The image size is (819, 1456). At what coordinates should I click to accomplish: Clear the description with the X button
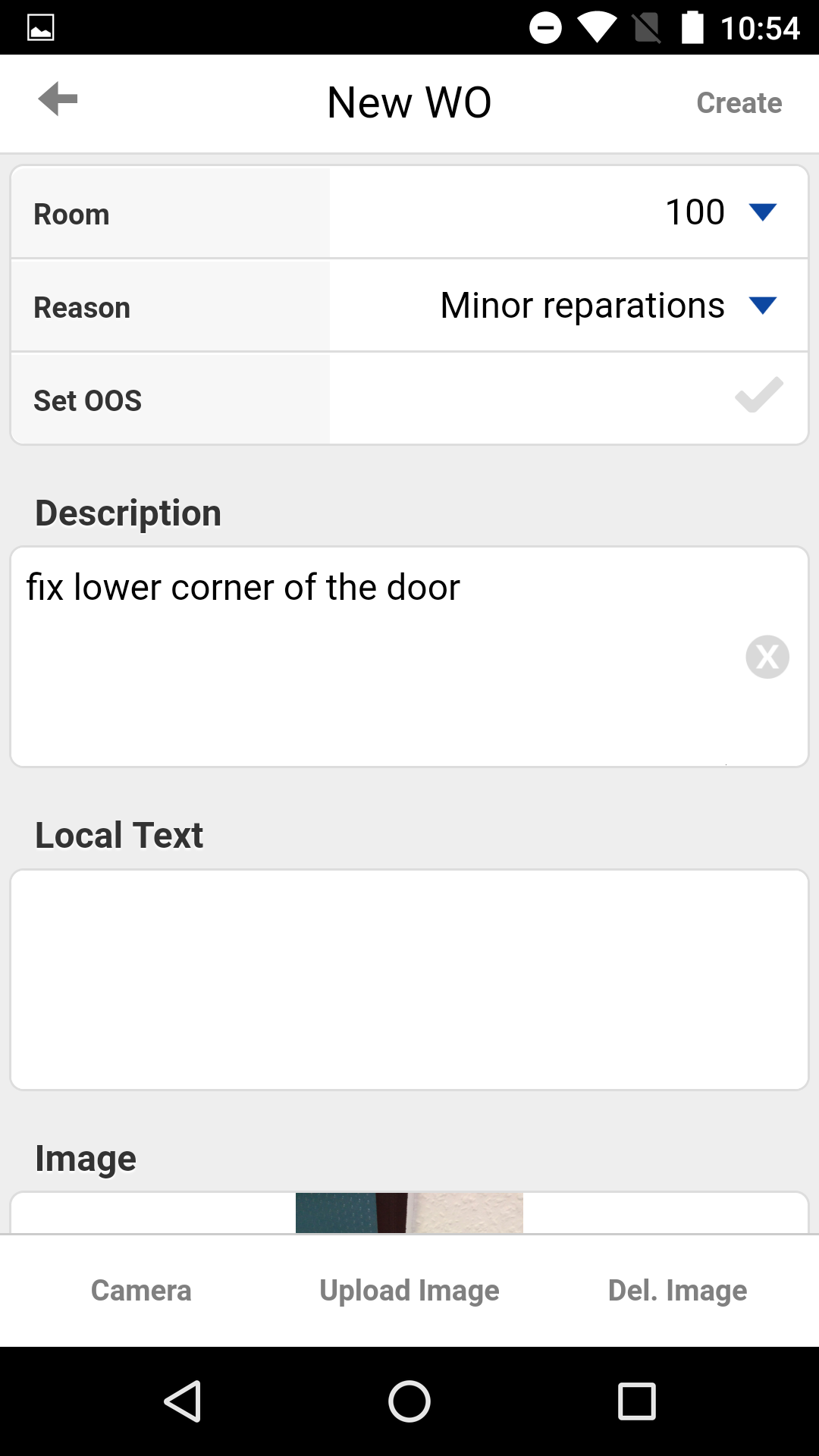[767, 657]
